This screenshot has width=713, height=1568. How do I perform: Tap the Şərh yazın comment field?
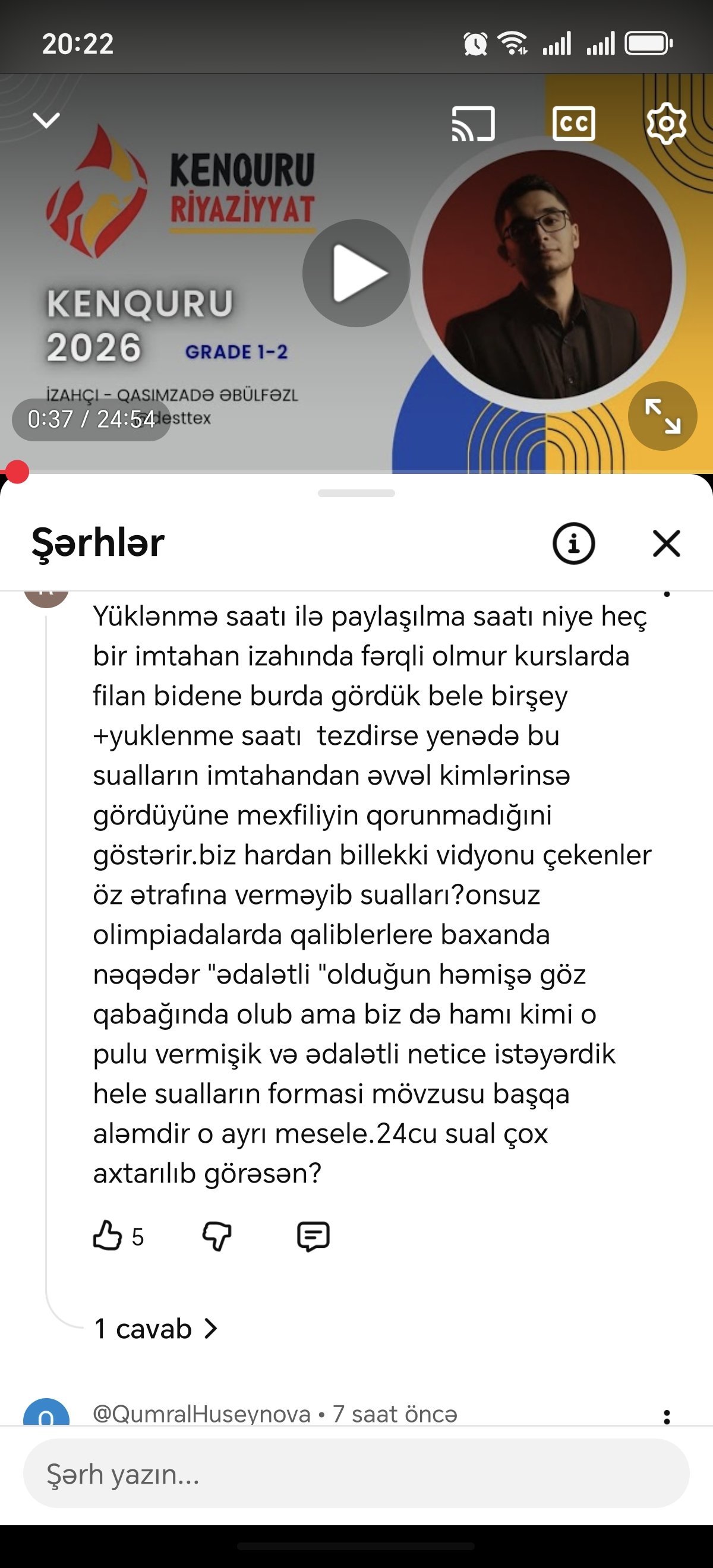[356, 1474]
